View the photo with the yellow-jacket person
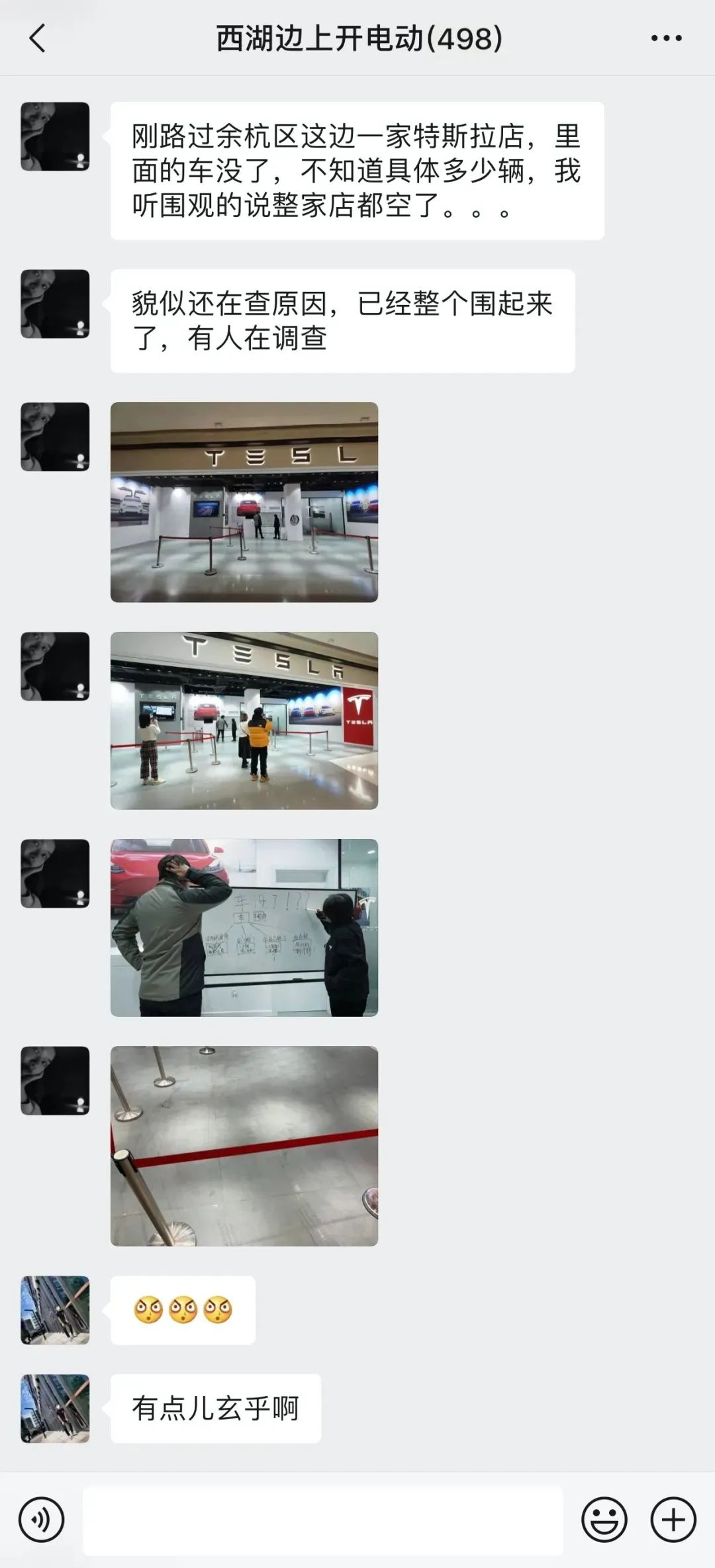The width and height of the screenshot is (715, 1568). pyautogui.click(x=244, y=720)
